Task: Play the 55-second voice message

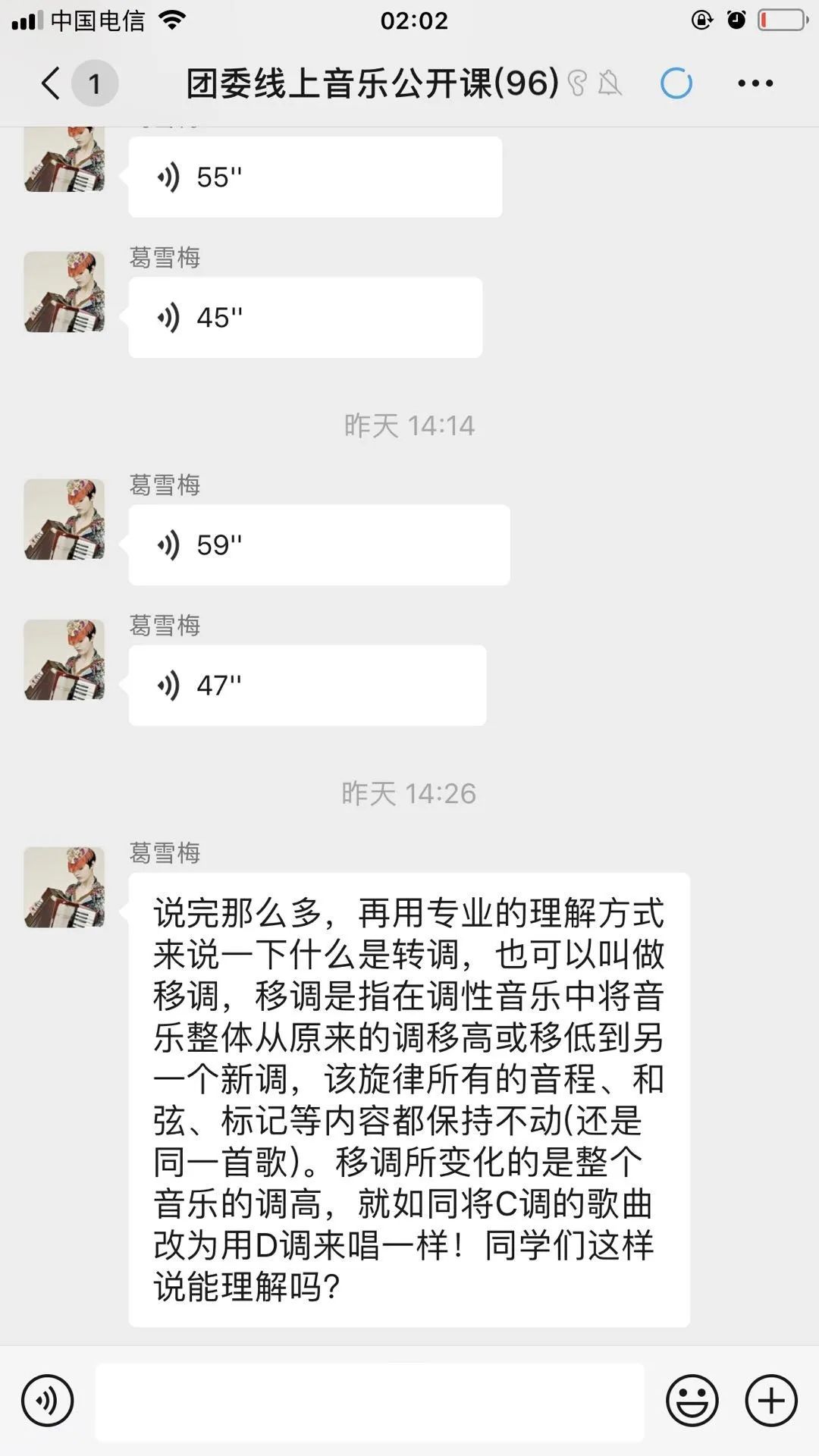Action: pyautogui.click(x=315, y=177)
